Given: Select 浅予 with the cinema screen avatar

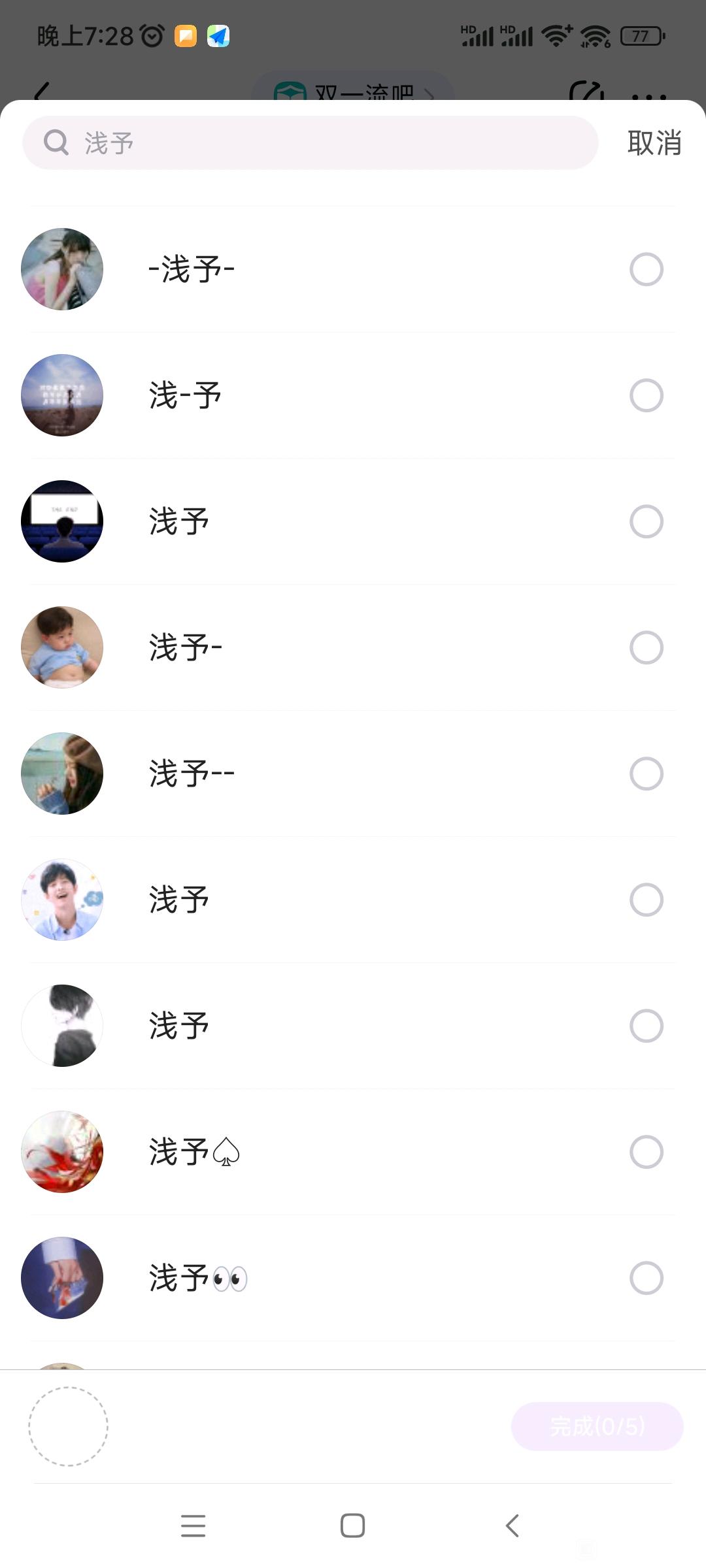Looking at the screenshot, I should [x=646, y=521].
